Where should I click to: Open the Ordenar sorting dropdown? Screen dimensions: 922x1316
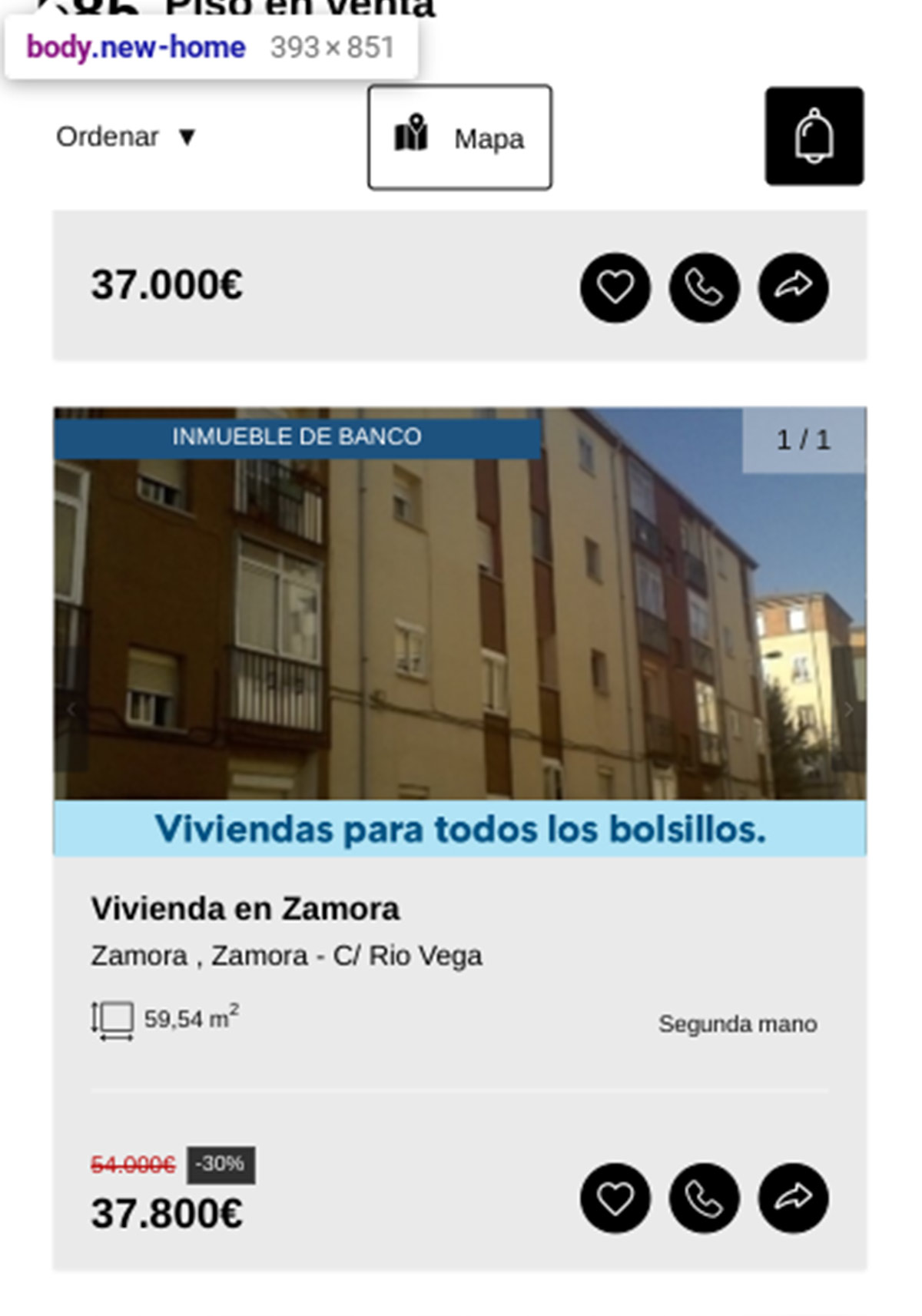108,137
